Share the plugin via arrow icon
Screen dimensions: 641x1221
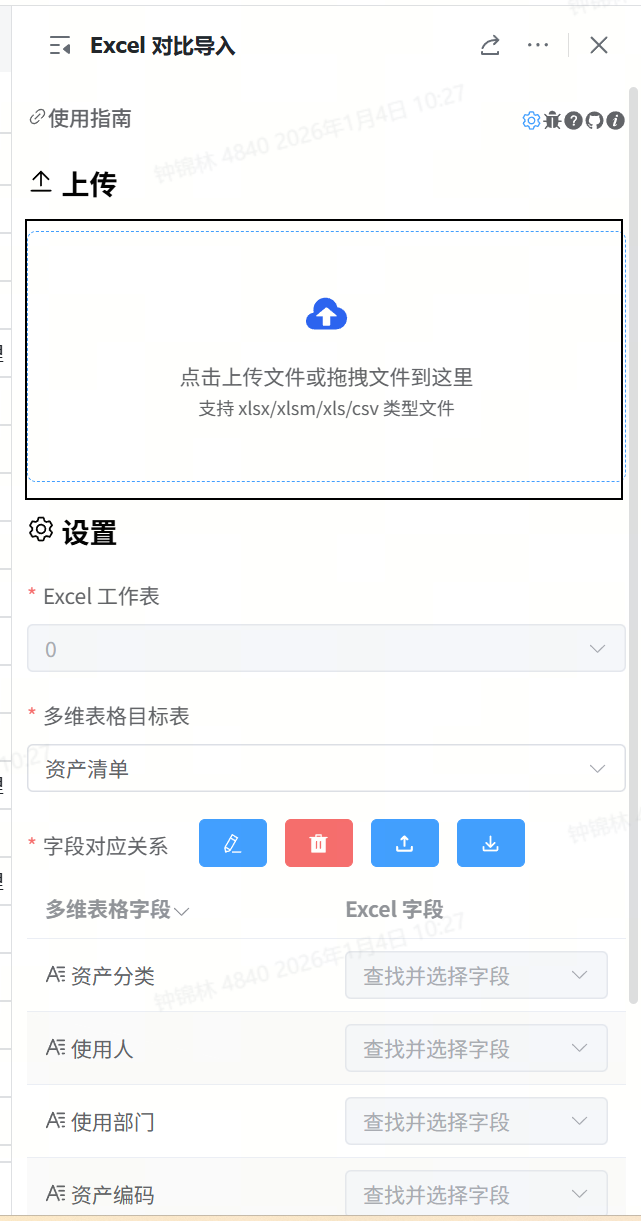490,46
